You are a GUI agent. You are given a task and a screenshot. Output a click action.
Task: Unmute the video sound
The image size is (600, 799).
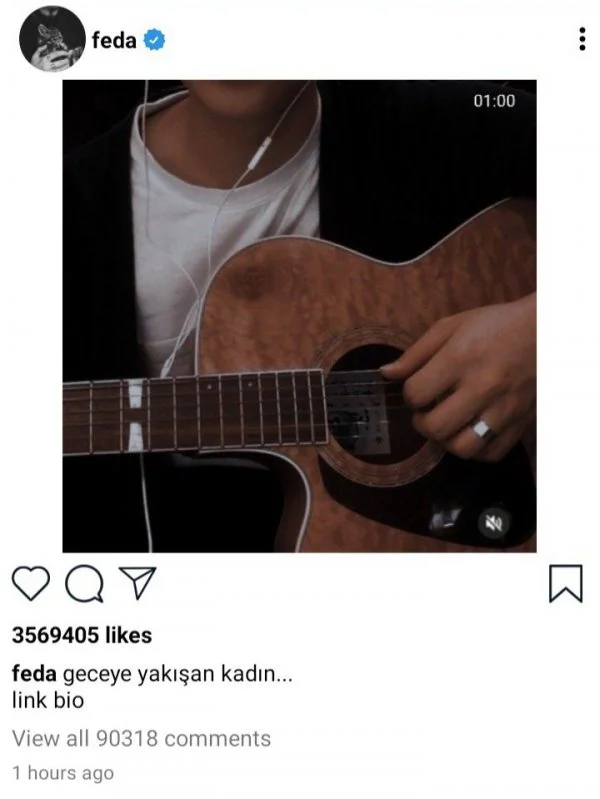(x=491, y=522)
